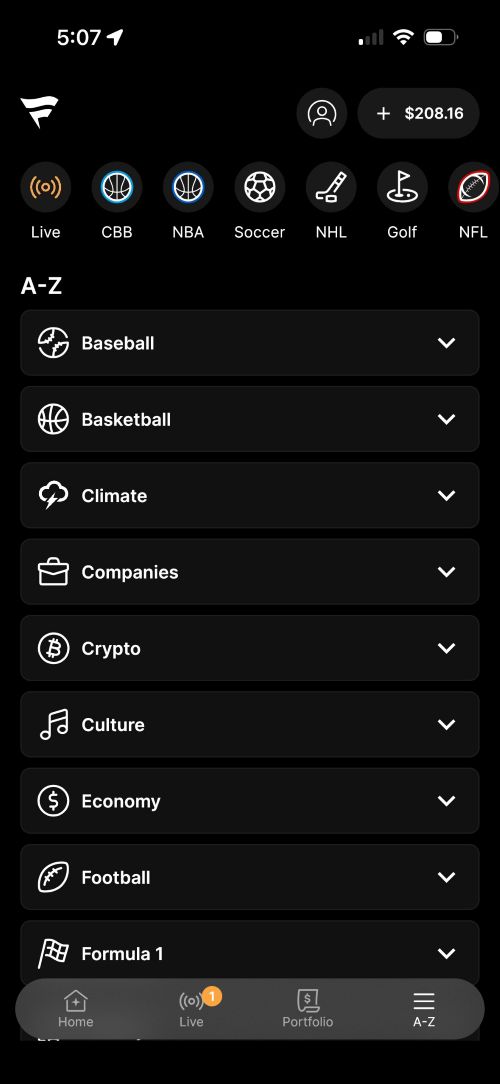This screenshot has width=500, height=1084.
Task: Select the CBB shortcut
Action: [x=117, y=201]
